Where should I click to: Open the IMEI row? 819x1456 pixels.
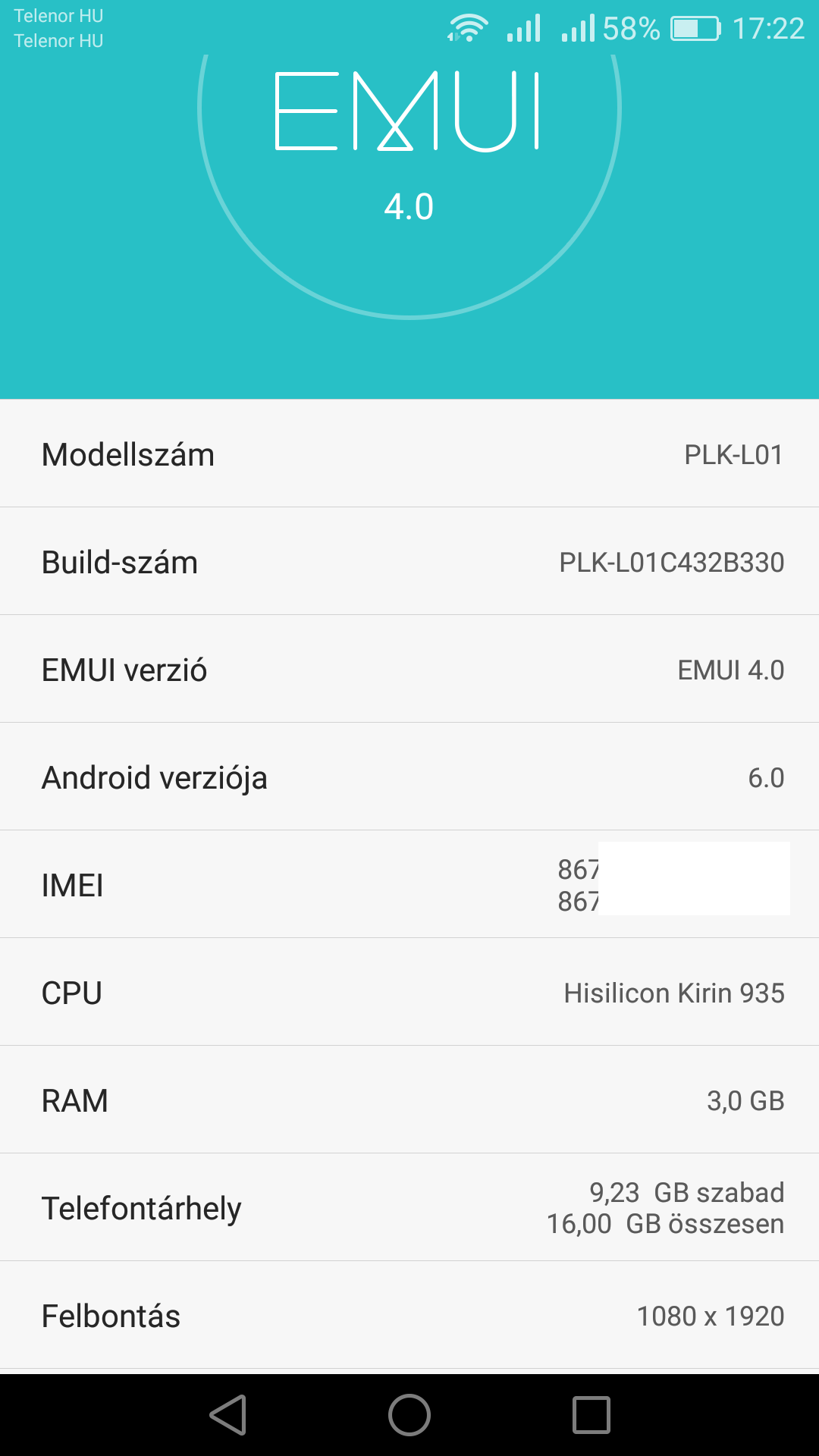click(409, 885)
